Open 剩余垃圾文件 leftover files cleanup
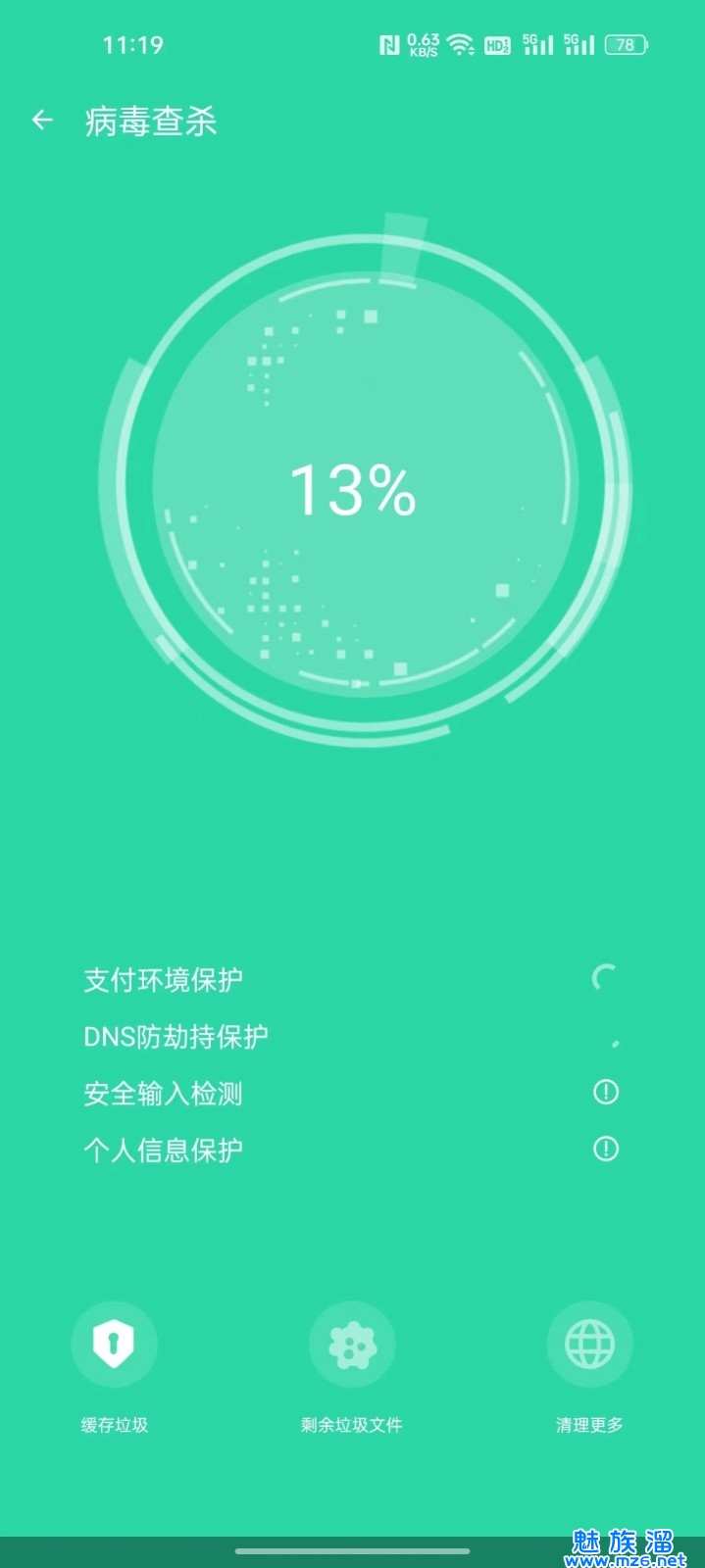Image resolution: width=705 pixels, height=1568 pixels. tap(352, 1346)
